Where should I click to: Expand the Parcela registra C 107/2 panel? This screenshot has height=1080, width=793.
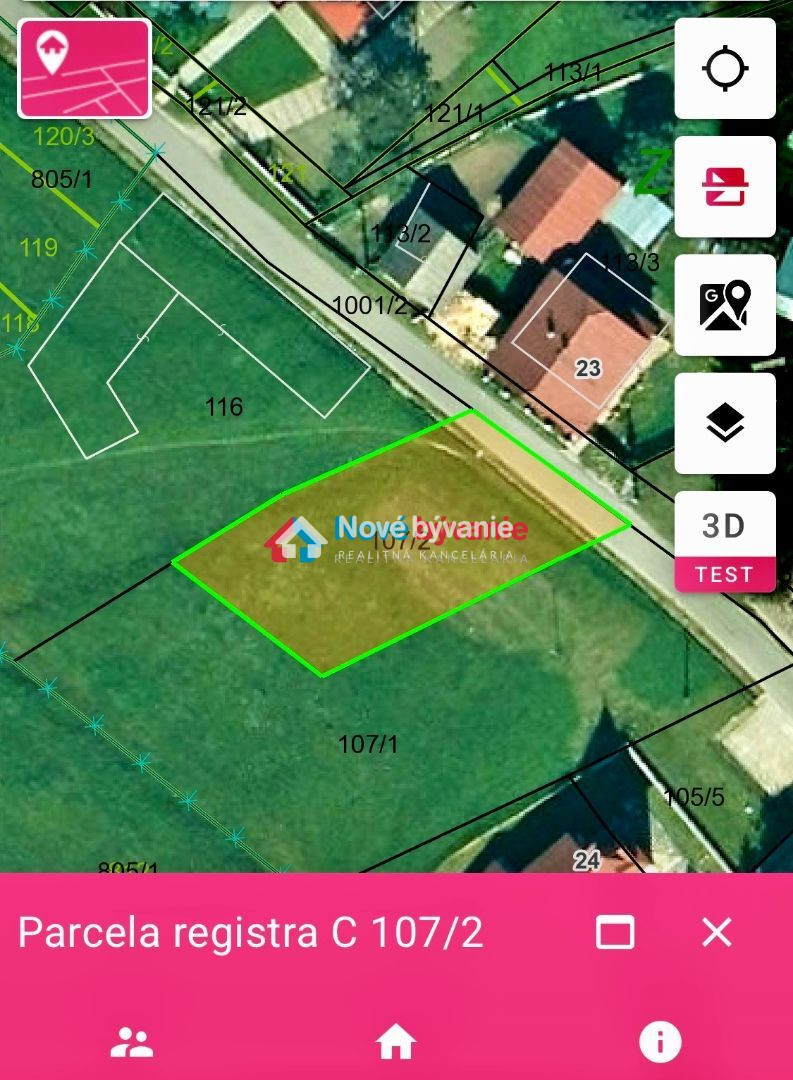point(617,932)
